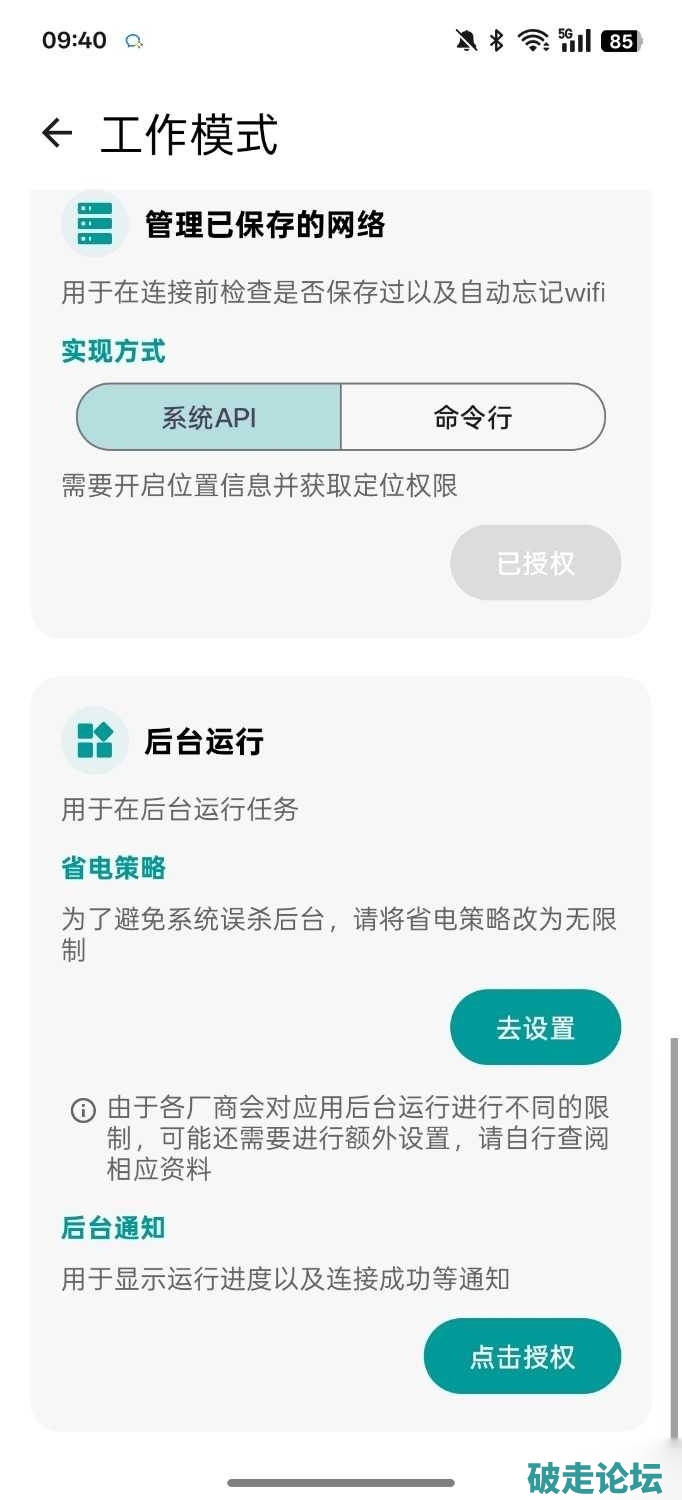Tap 去设置 for power saving policy
Image resolution: width=682 pixels, height=1500 pixels.
(x=535, y=1027)
